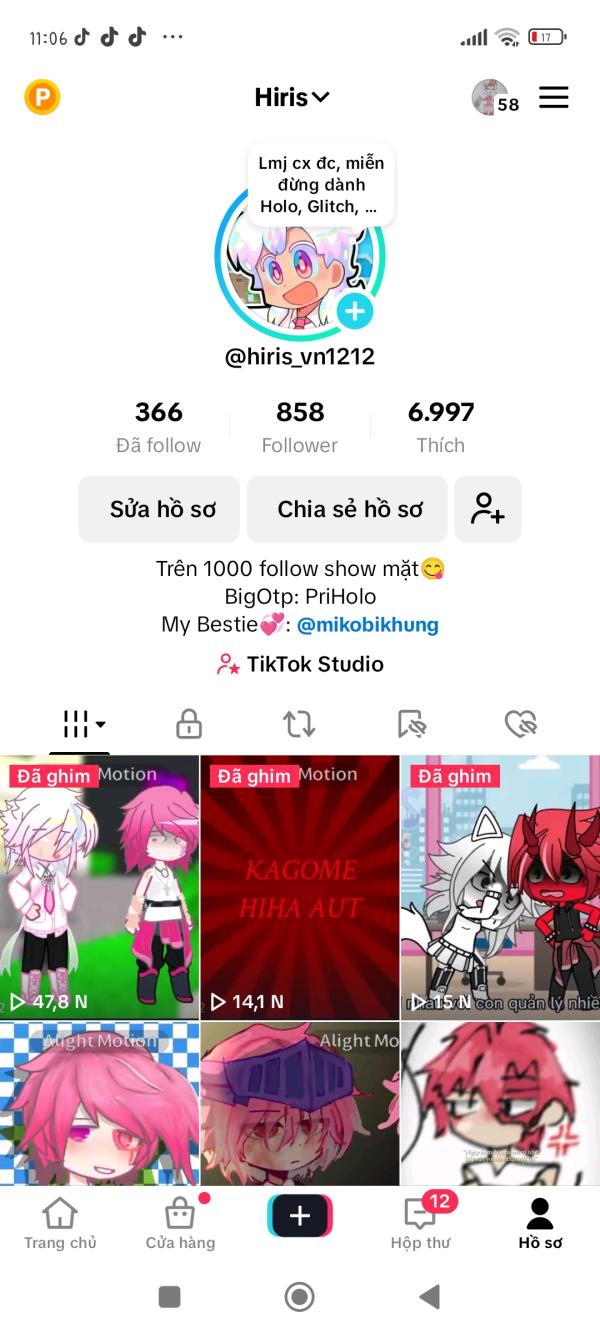Tap Sửa hồ sơ to edit profile
The height and width of the screenshot is (1333, 600).
click(x=162, y=509)
